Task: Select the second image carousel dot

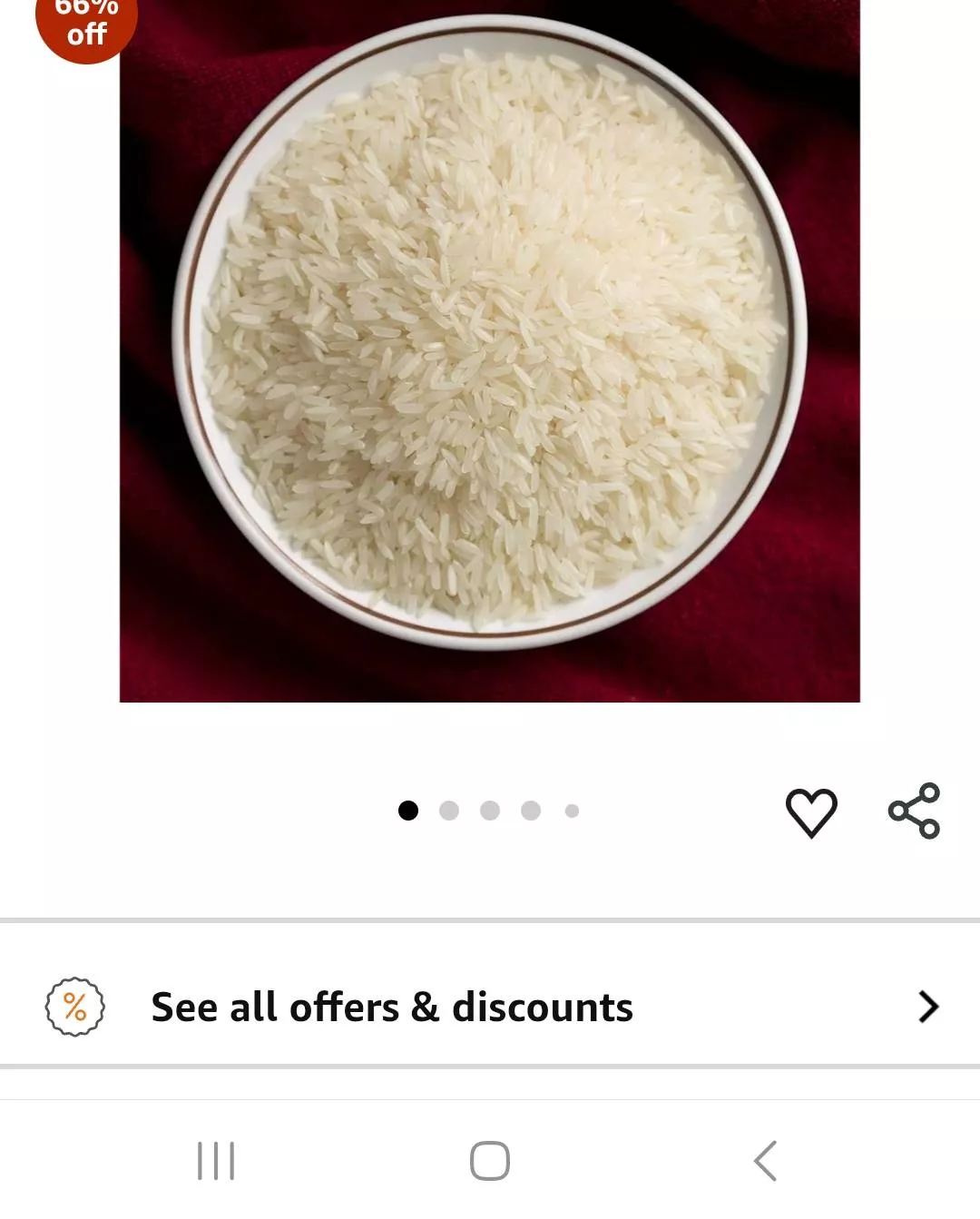Action: [449, 811]
